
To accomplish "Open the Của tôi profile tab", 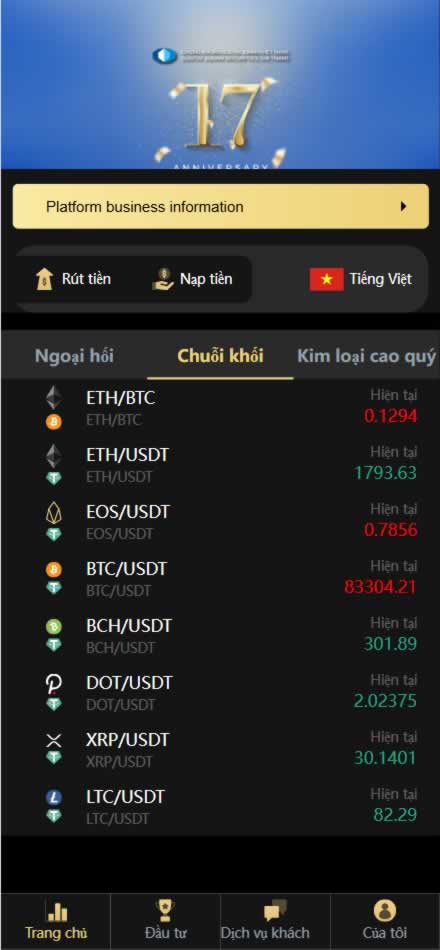I will click(x=385, y=921).
